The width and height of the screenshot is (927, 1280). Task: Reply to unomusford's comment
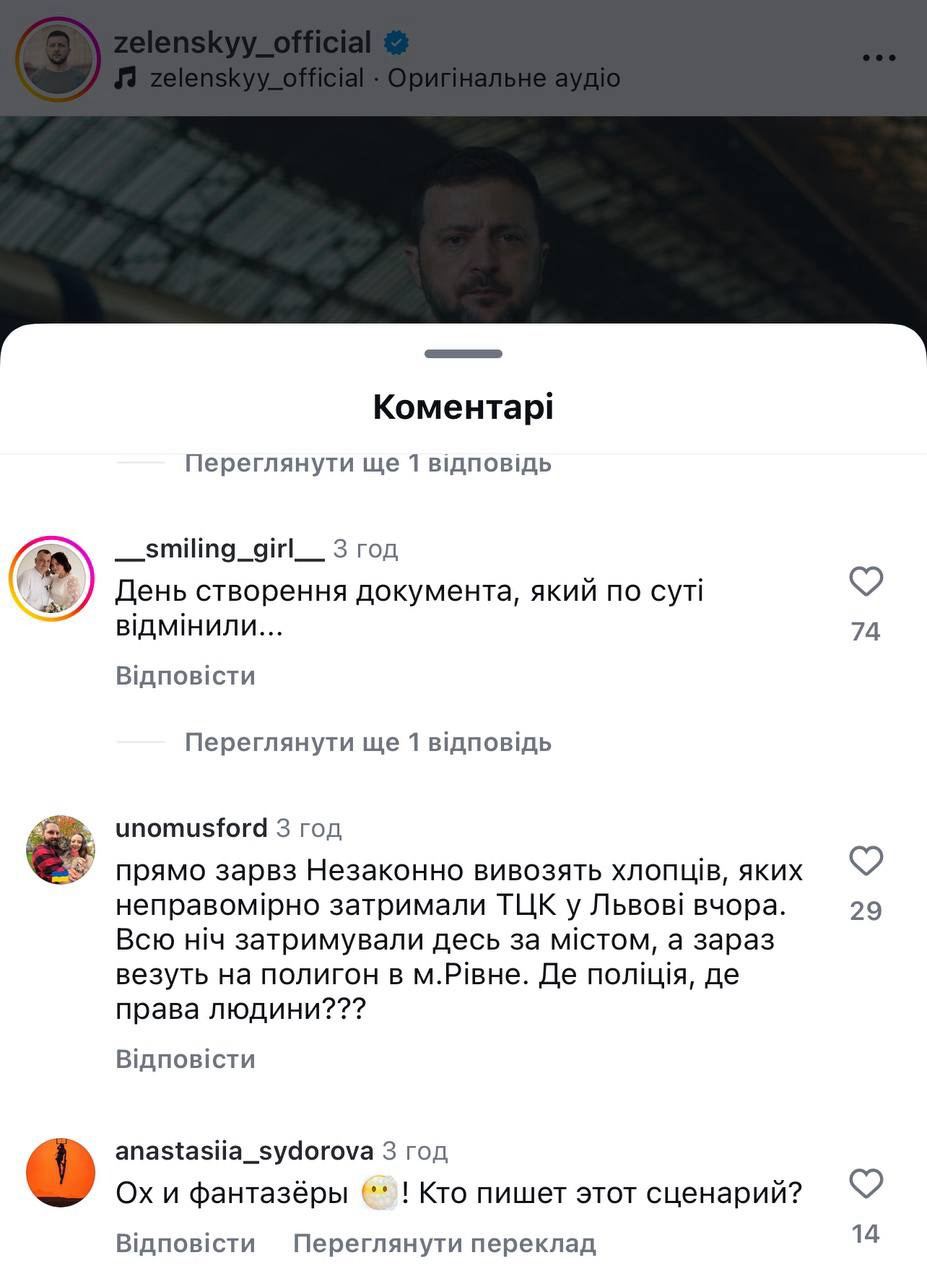point(185,1059)
